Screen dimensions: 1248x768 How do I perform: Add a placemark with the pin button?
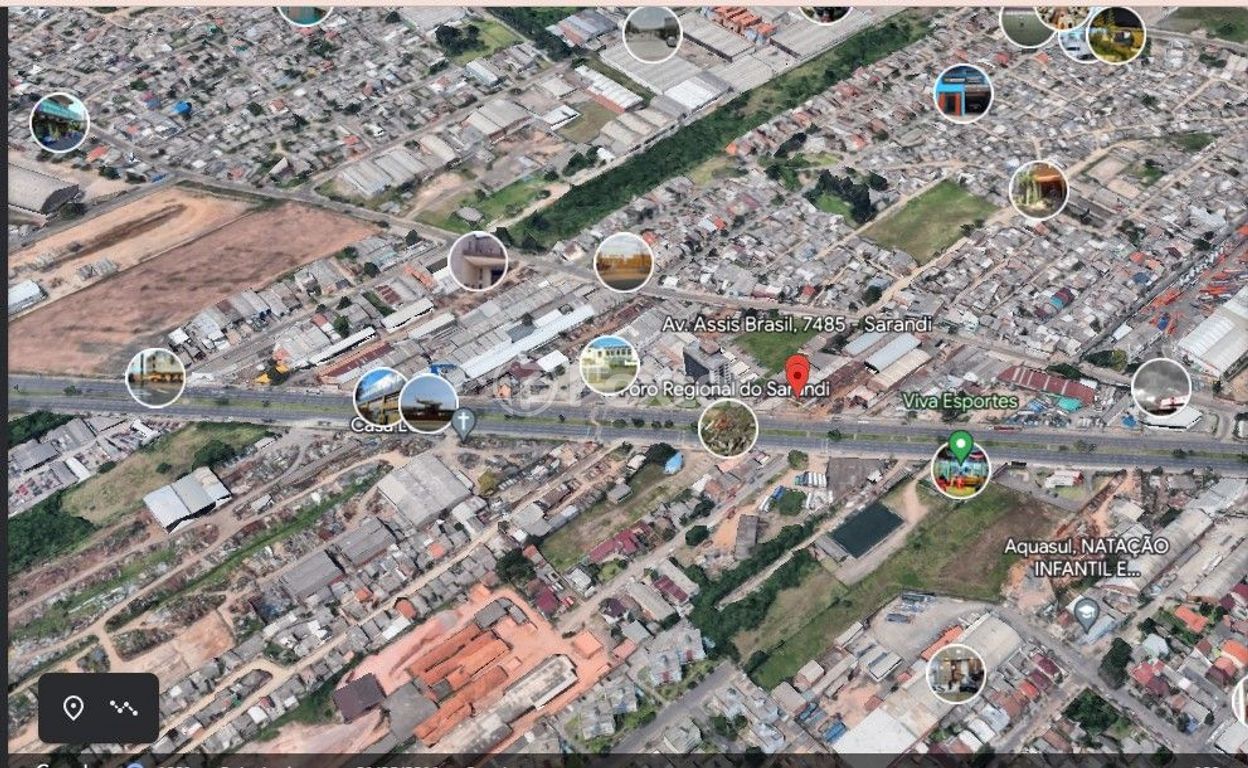click(73, 708)
